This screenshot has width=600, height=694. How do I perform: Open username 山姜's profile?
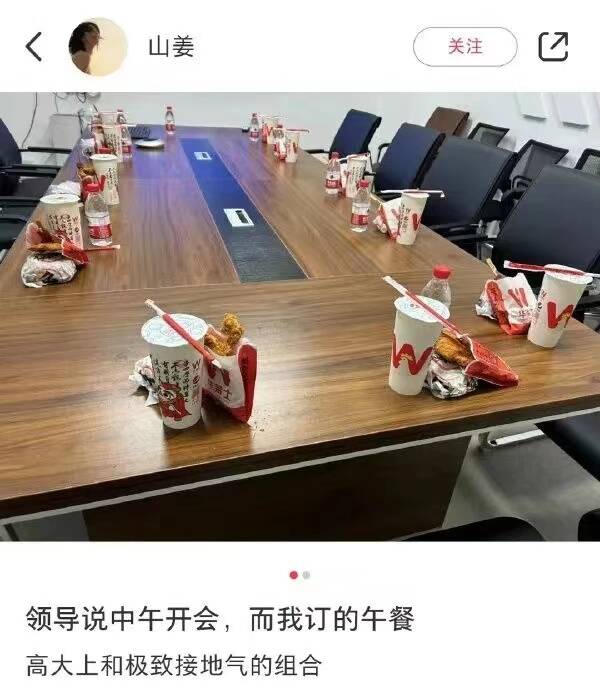169,46
